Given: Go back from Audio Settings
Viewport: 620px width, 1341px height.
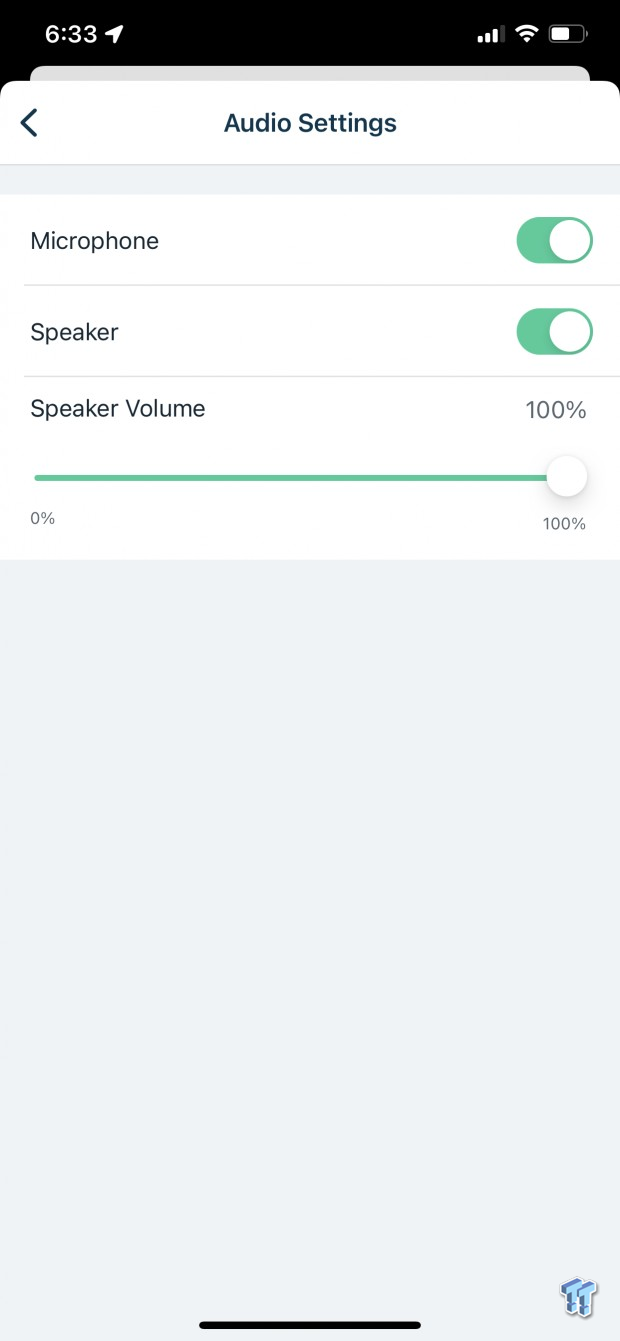Looking at the screenshot, I should (x=29, y=123).
